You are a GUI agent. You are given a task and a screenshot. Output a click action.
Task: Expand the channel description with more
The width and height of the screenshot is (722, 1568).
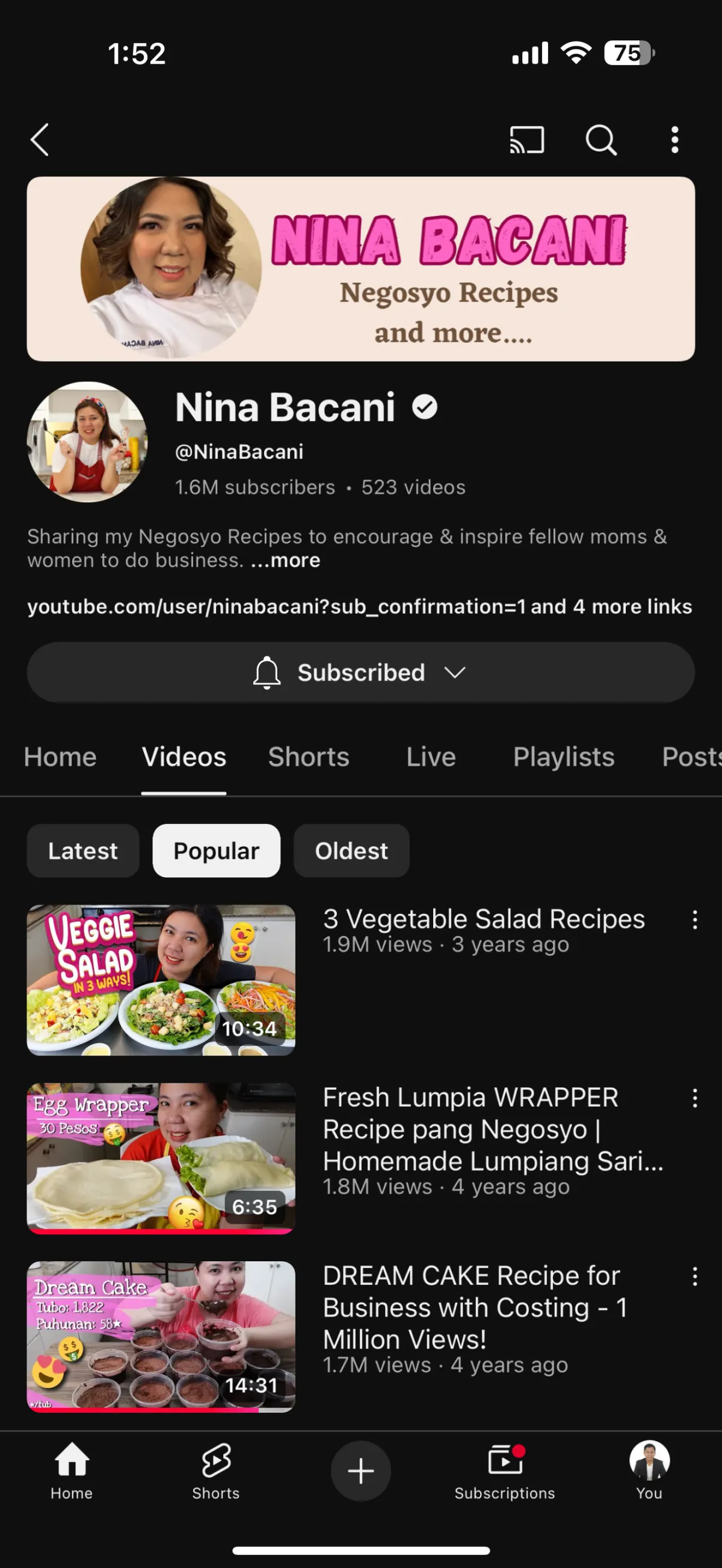click(x=286, y=561)
